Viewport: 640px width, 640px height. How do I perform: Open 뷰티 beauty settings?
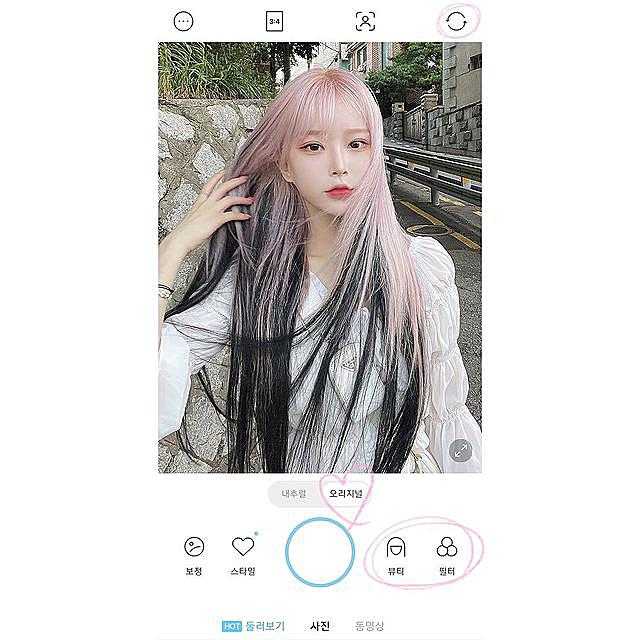[396, 554]
